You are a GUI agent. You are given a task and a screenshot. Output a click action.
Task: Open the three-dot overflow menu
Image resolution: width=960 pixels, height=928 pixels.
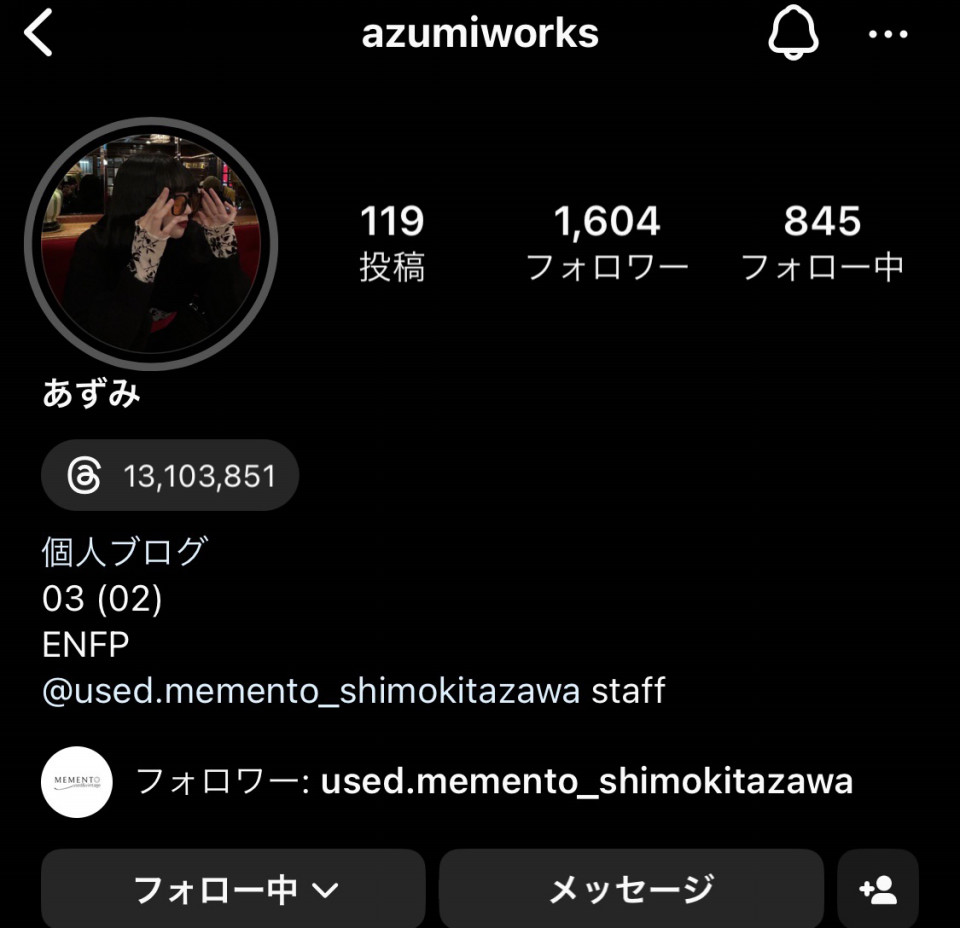click(887, 35)
